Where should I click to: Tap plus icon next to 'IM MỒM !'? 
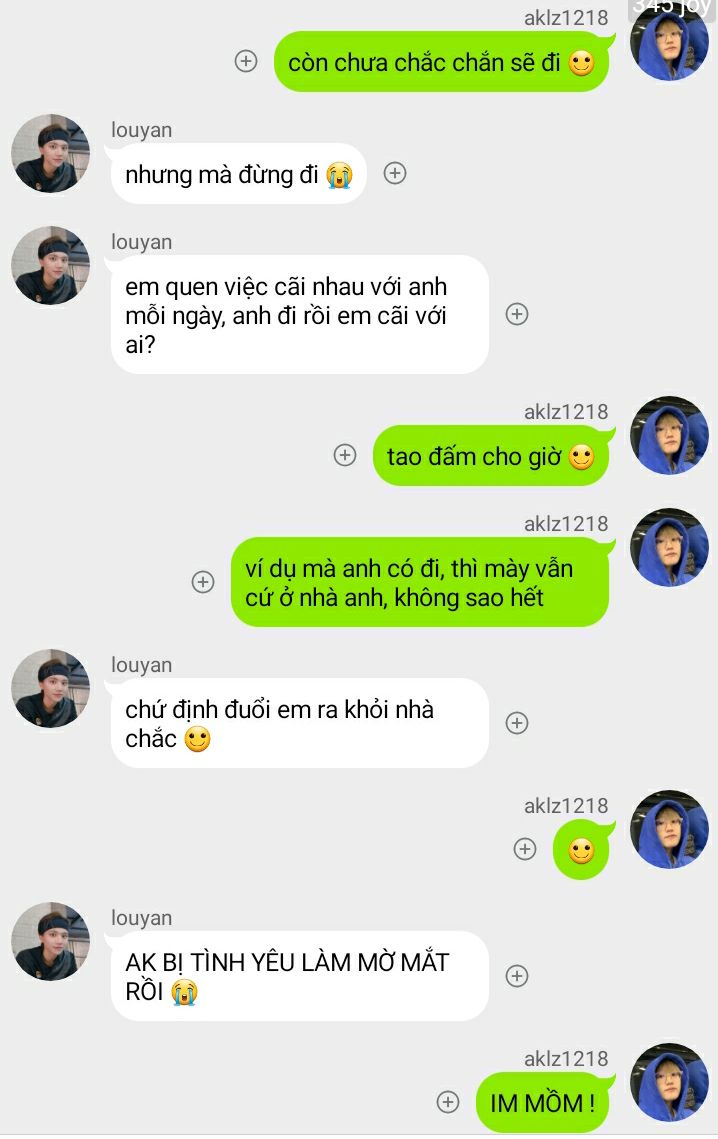448,1102
